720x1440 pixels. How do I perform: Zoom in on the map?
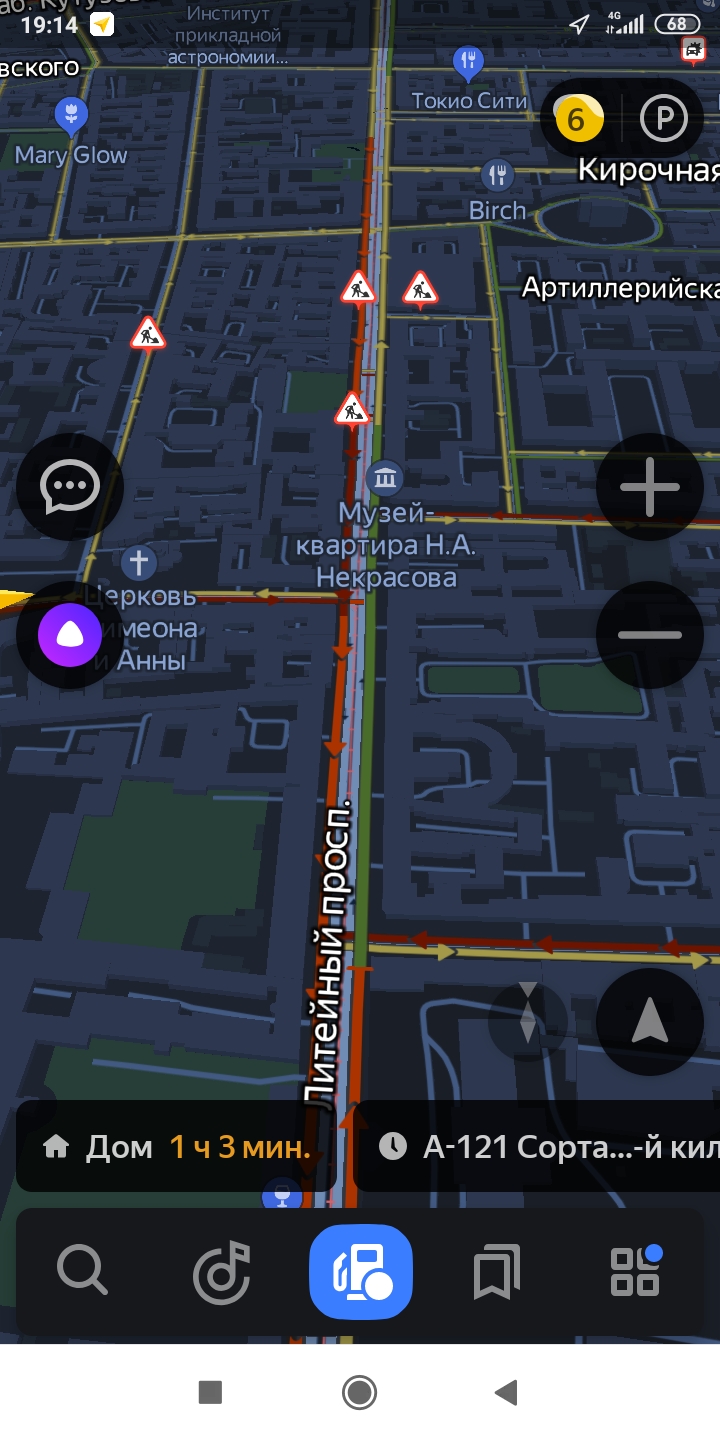(650, 487)
